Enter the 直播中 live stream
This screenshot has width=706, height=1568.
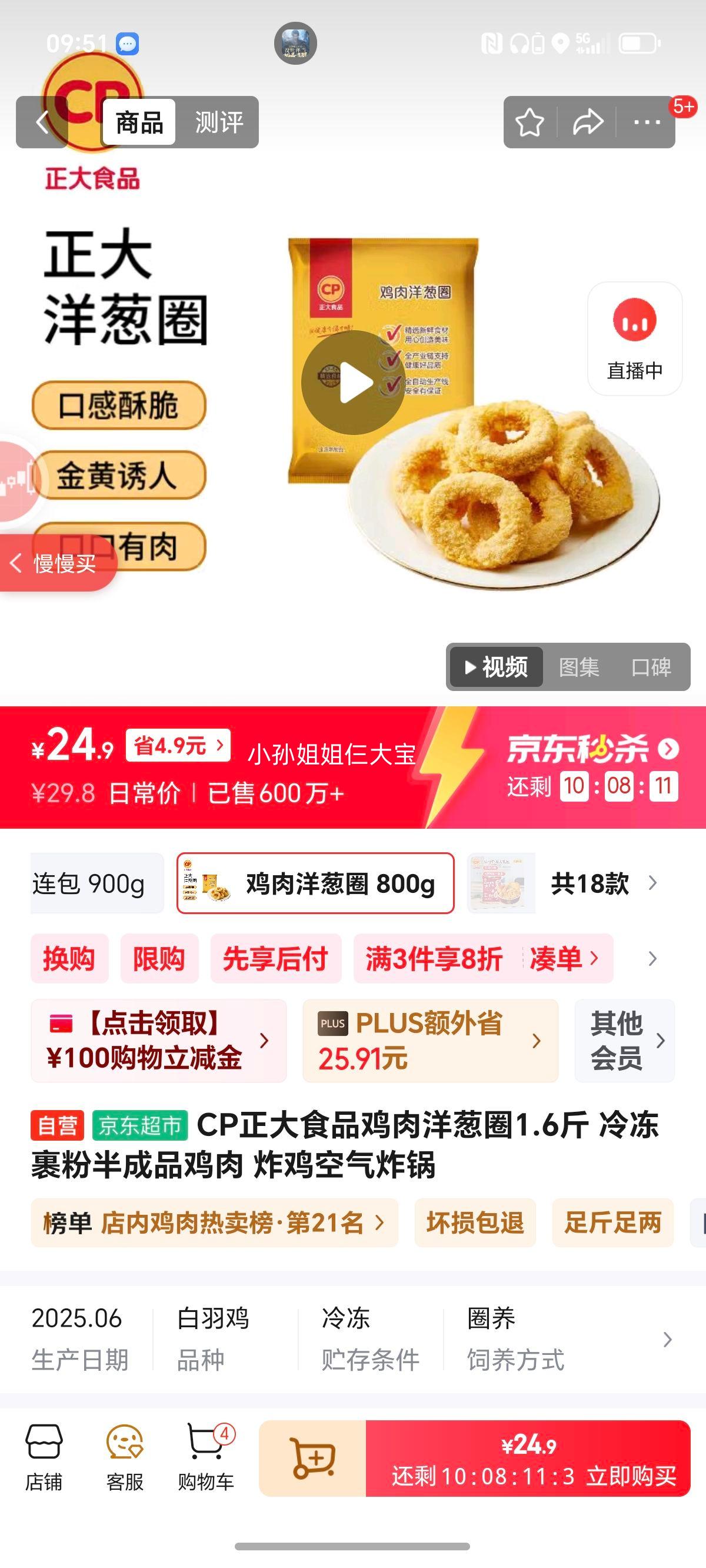point(635,338)
